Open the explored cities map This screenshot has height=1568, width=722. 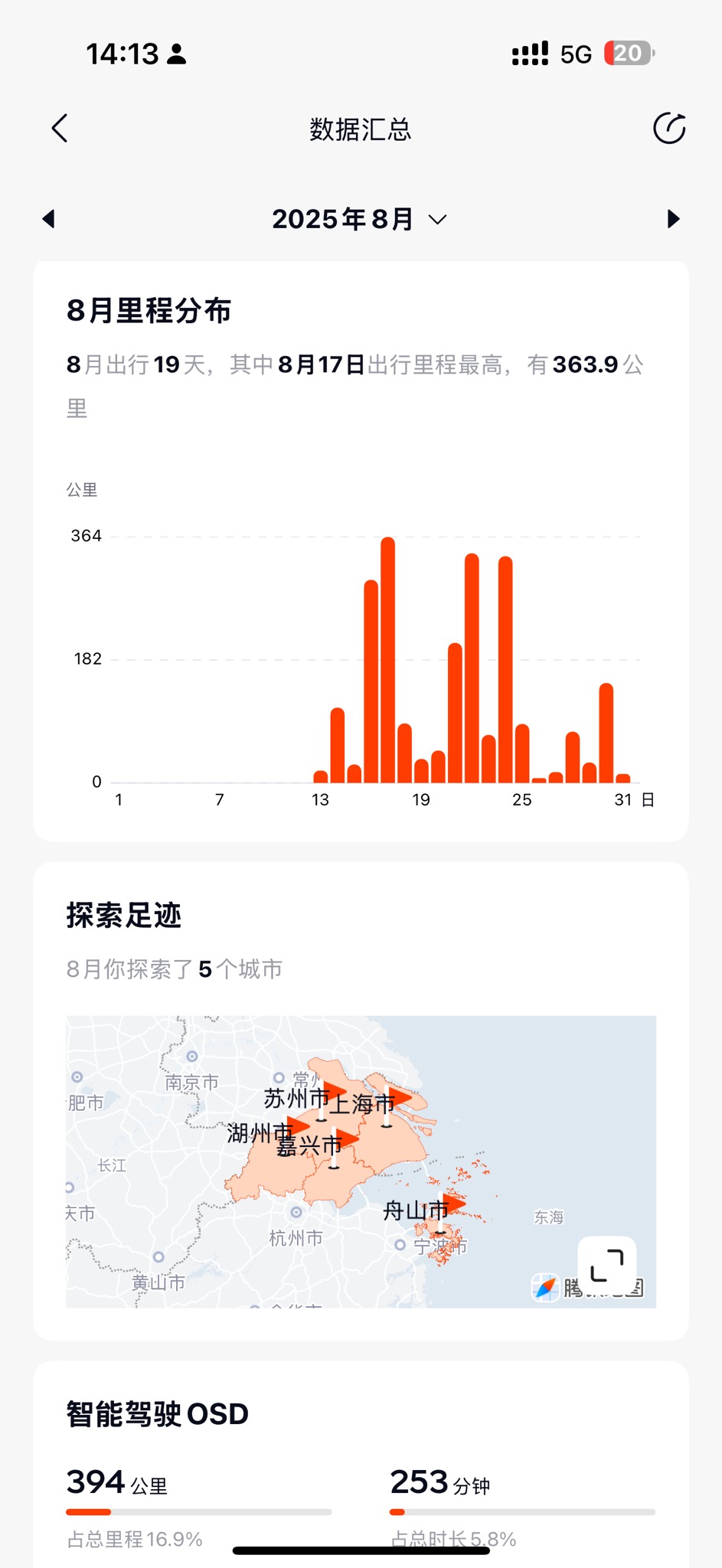click(x=361, y=1161)
